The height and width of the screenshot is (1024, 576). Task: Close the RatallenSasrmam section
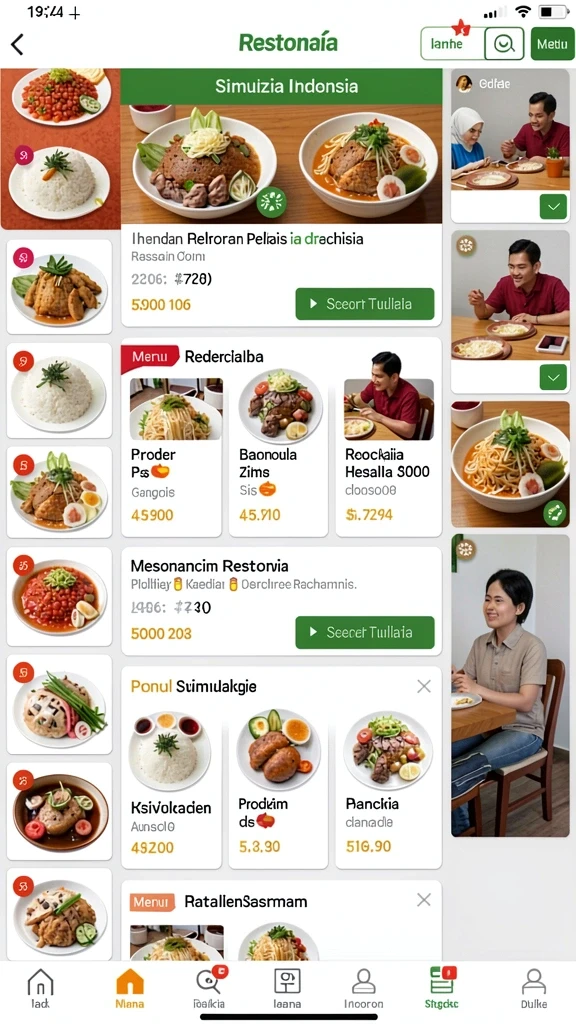point(424,901)
